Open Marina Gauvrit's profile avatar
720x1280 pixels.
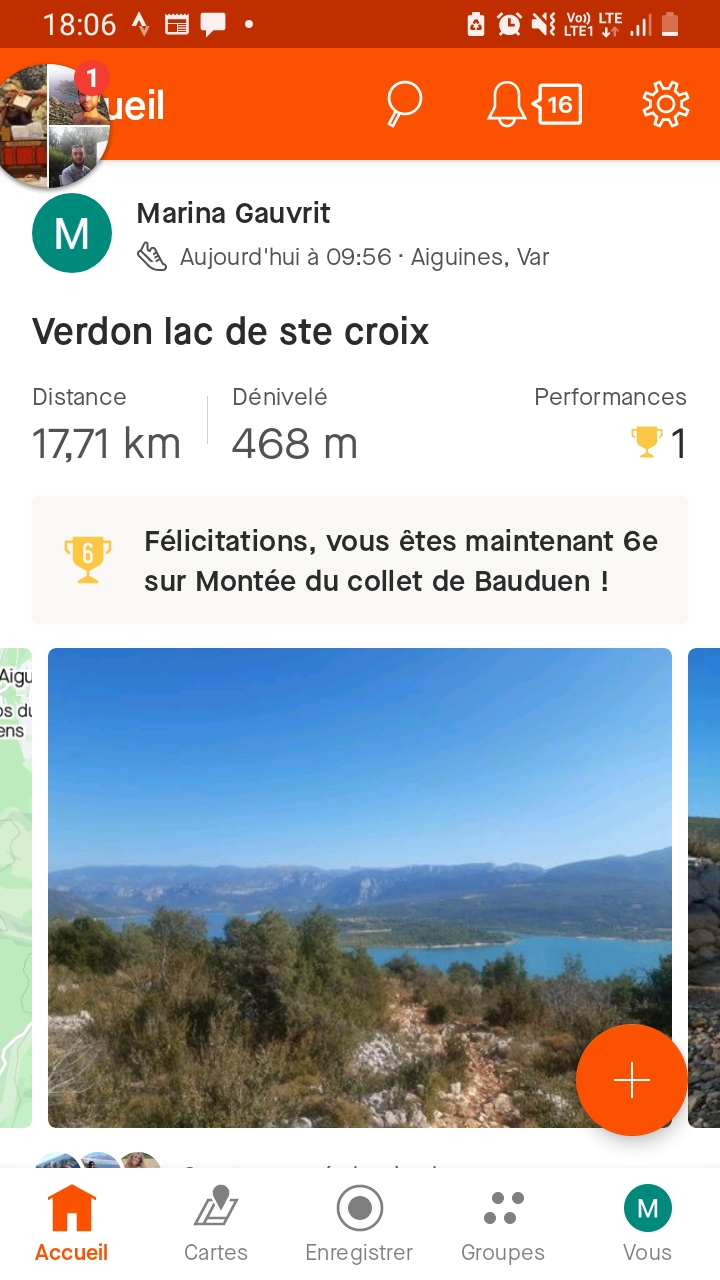coord(72,233)
